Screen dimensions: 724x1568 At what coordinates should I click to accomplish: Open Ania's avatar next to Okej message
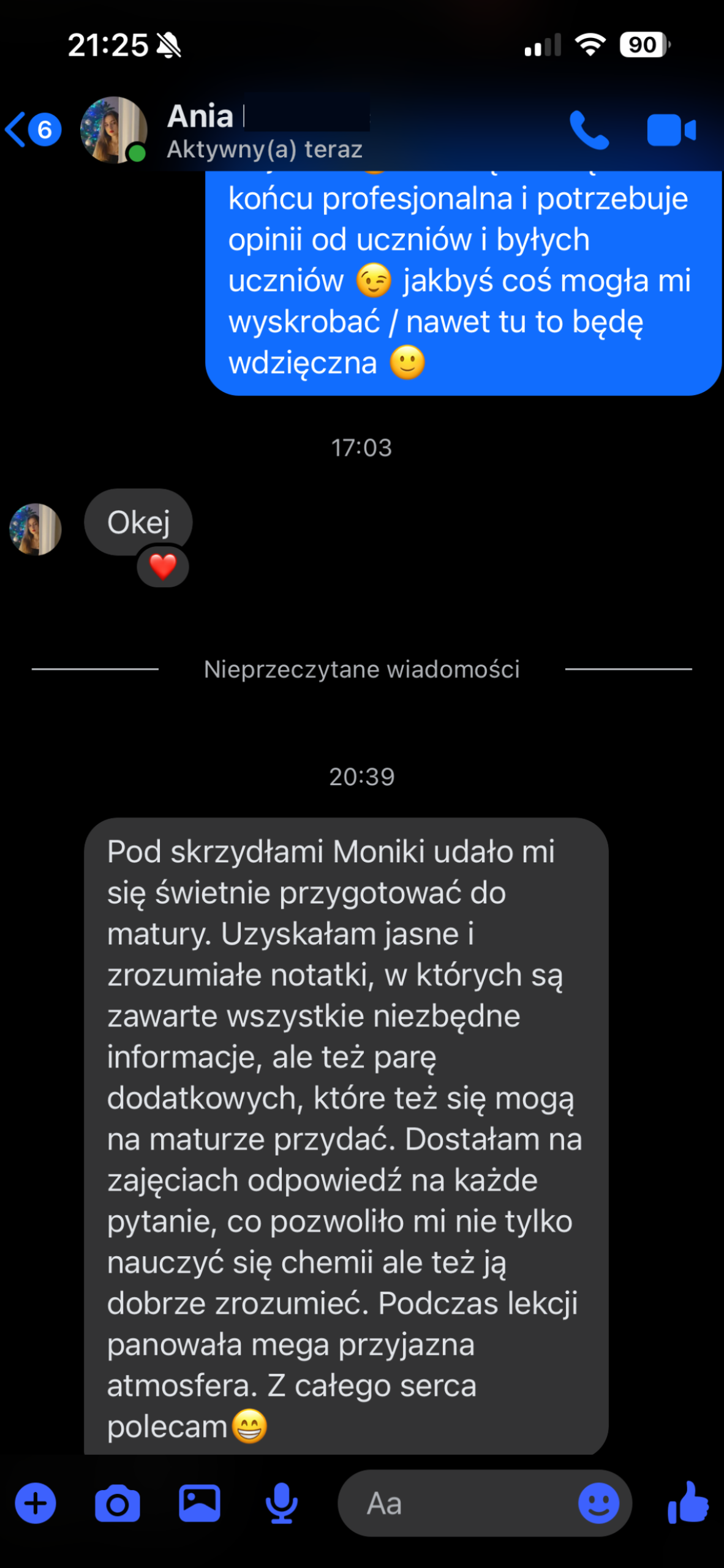coord(36,529)
